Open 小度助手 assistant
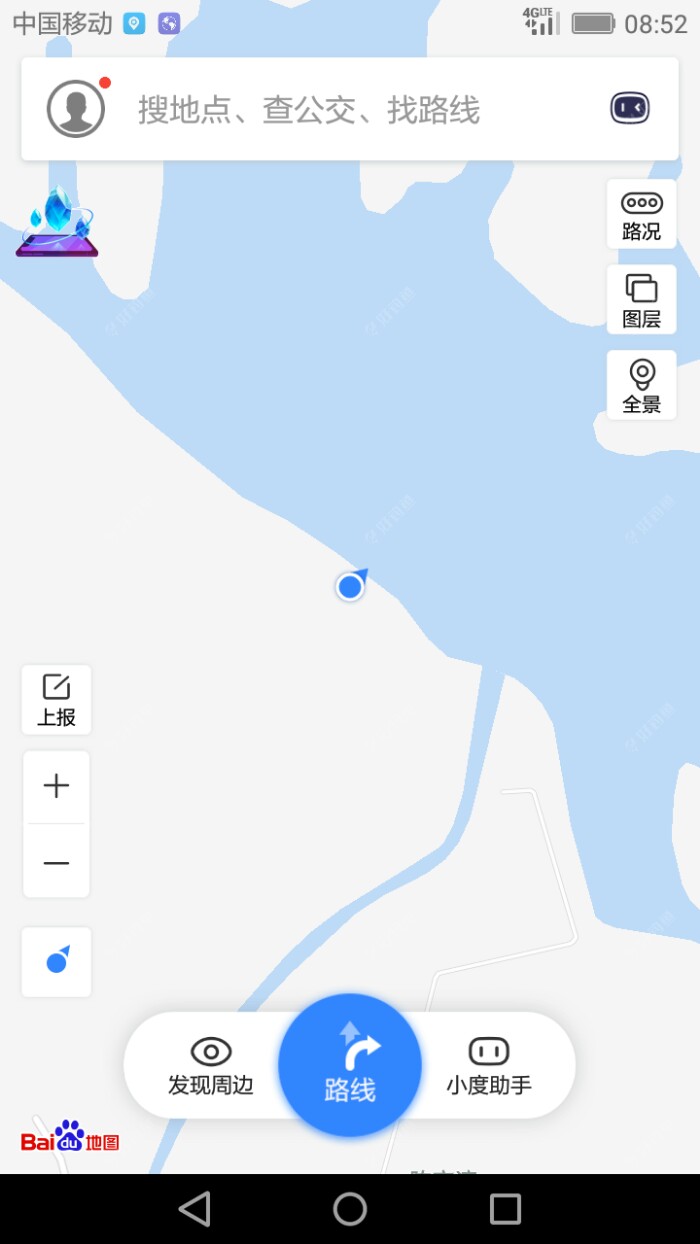The image size is (700, 1244). click(x=489, y=1066)
